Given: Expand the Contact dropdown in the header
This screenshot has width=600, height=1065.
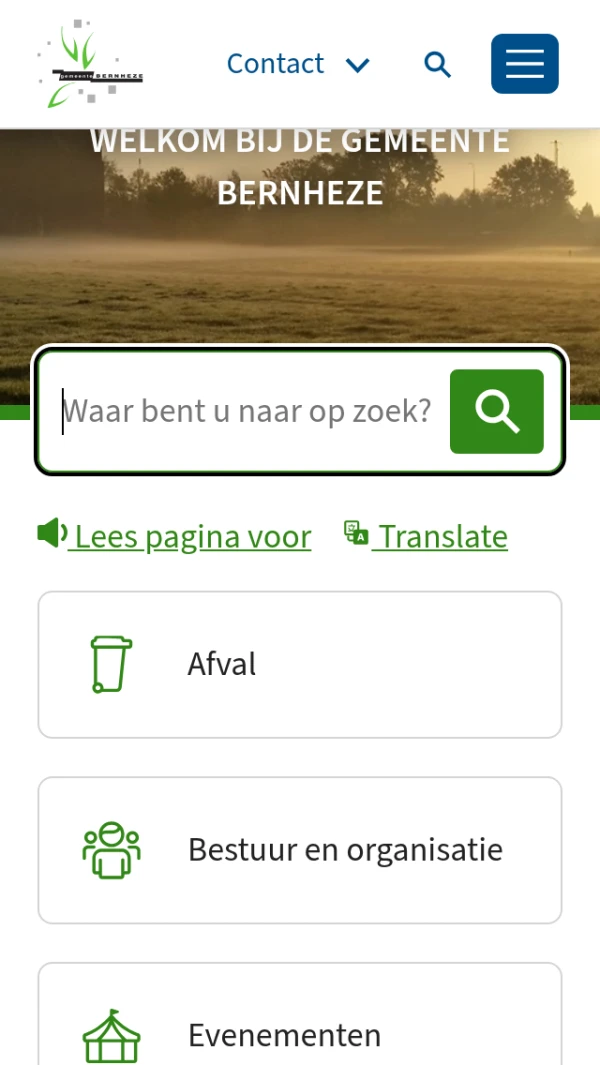Looking at the screenshot, I should click(298, 64).
